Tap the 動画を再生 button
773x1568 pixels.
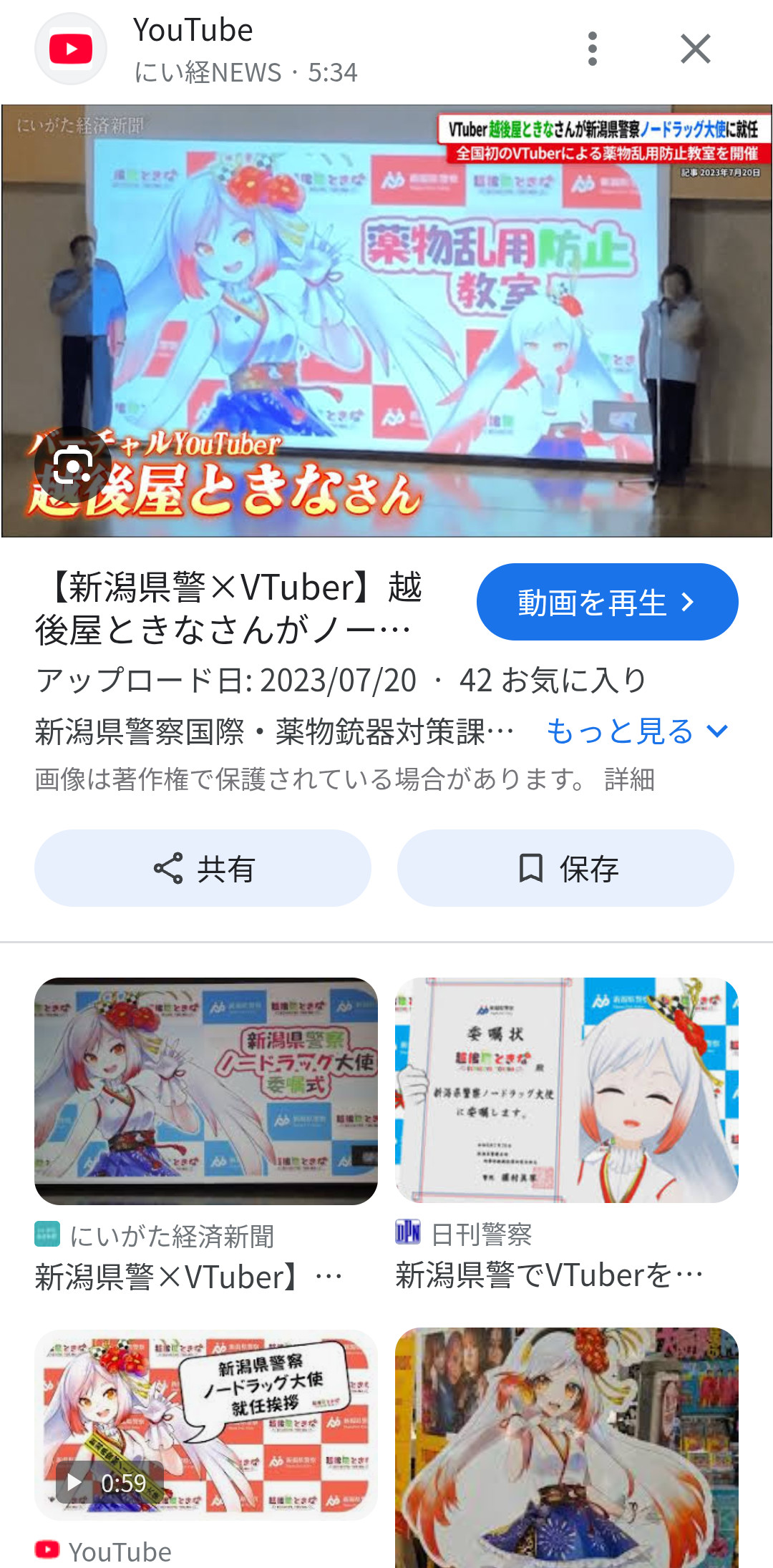click(x=607, y=602)
